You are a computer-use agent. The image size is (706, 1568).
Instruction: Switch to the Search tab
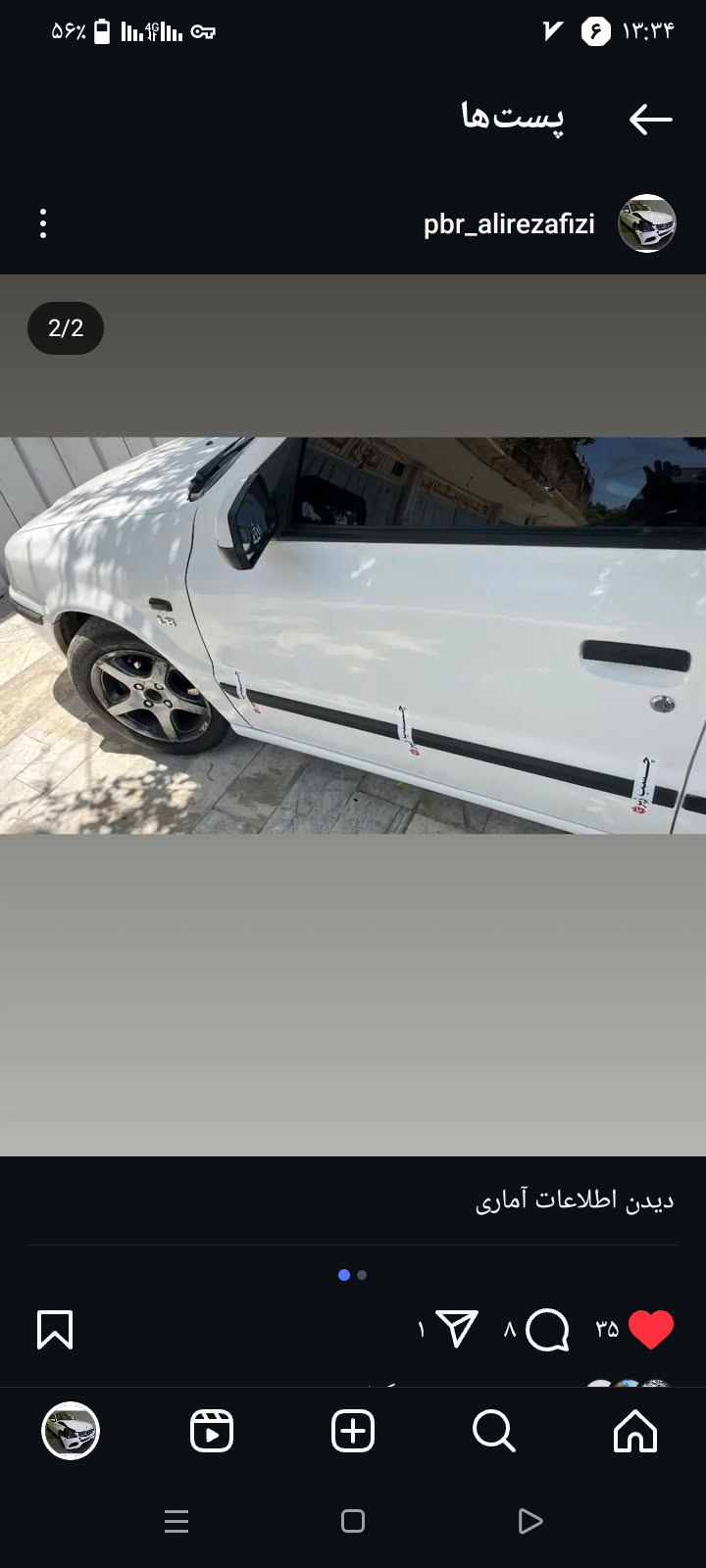493,1431
